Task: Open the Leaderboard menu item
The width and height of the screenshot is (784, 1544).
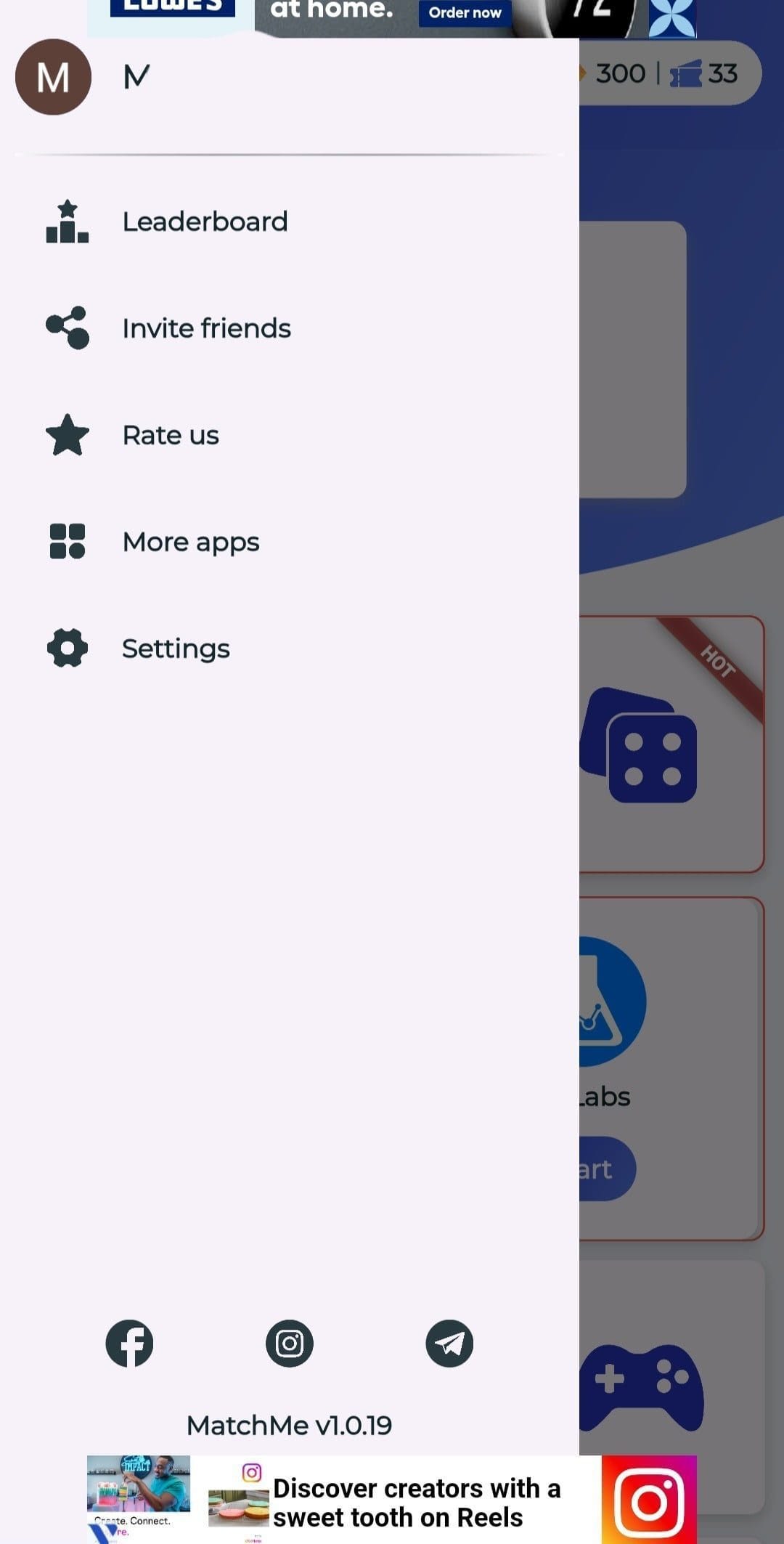Action: pos(290,222)
